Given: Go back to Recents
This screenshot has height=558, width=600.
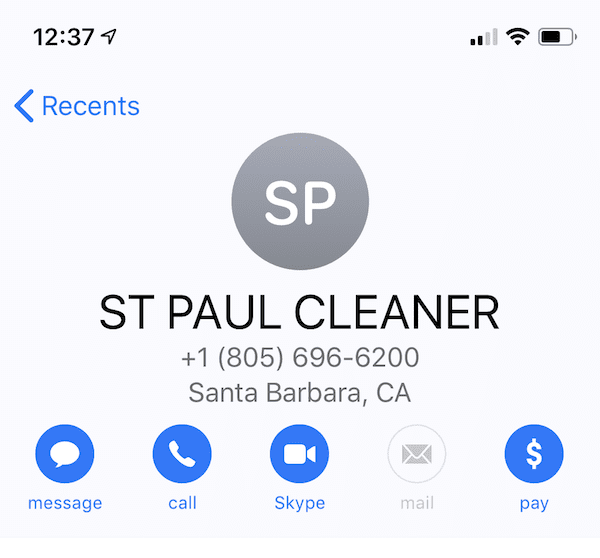Looking at the screenshot, I should [77, 106].
